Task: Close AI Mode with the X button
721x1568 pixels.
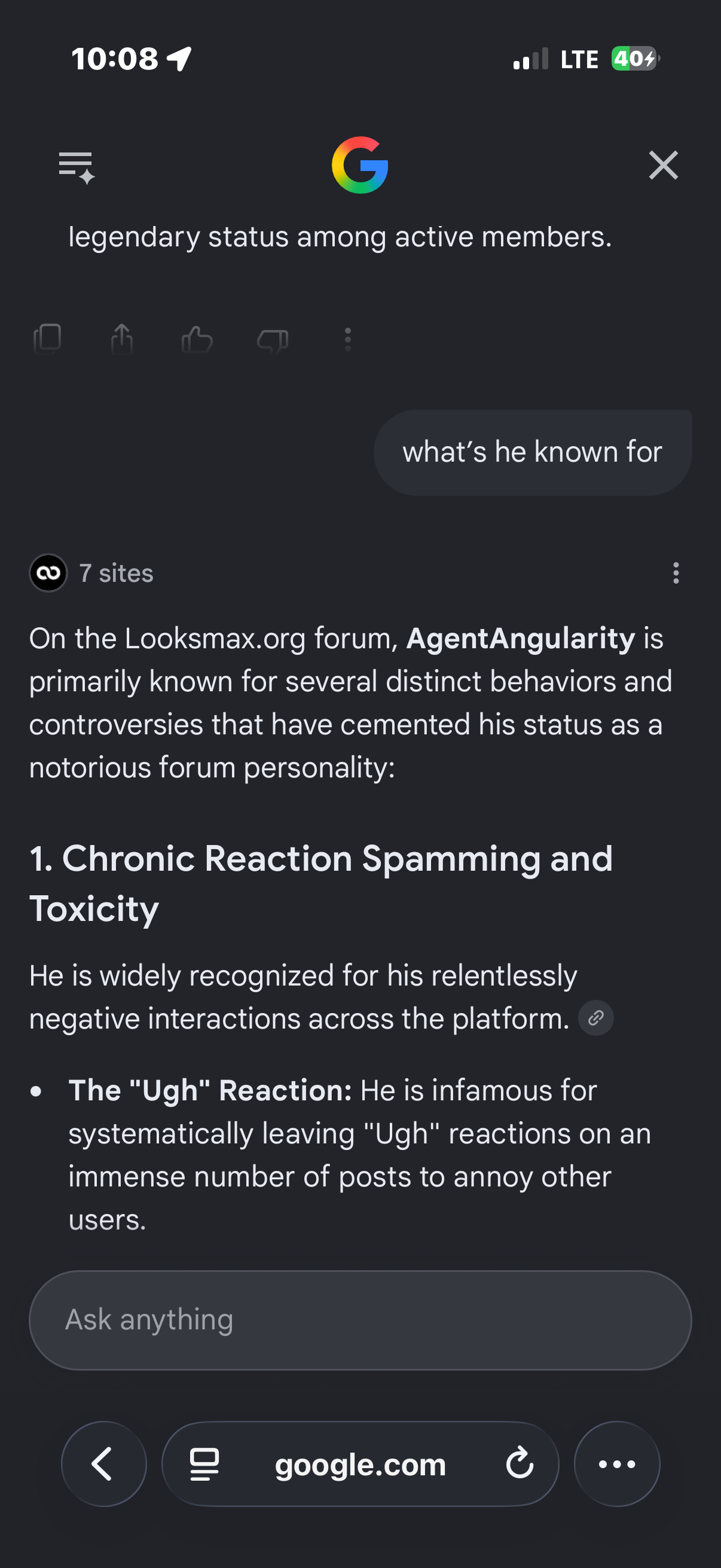Action: [663, 165]
